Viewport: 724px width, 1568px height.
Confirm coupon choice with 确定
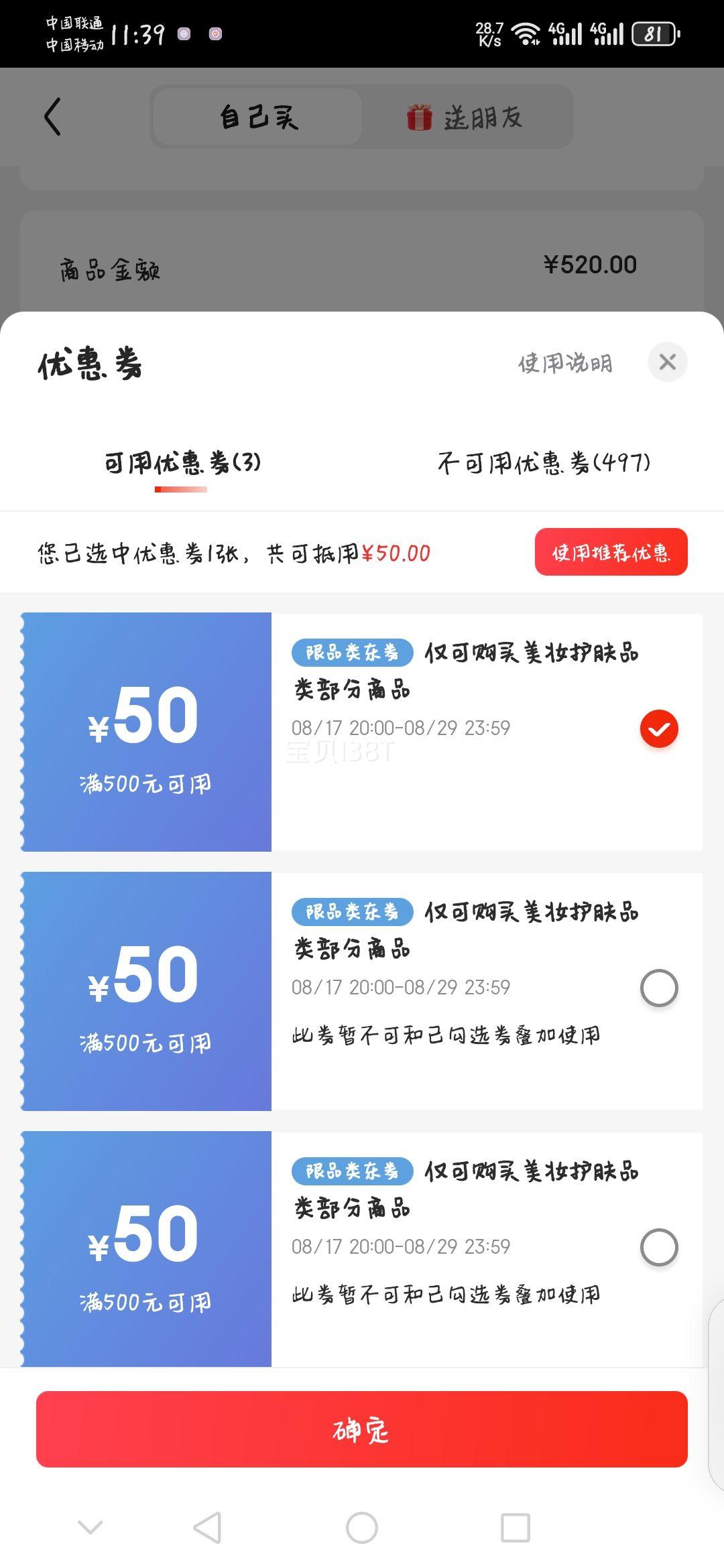pos(362,1429)
